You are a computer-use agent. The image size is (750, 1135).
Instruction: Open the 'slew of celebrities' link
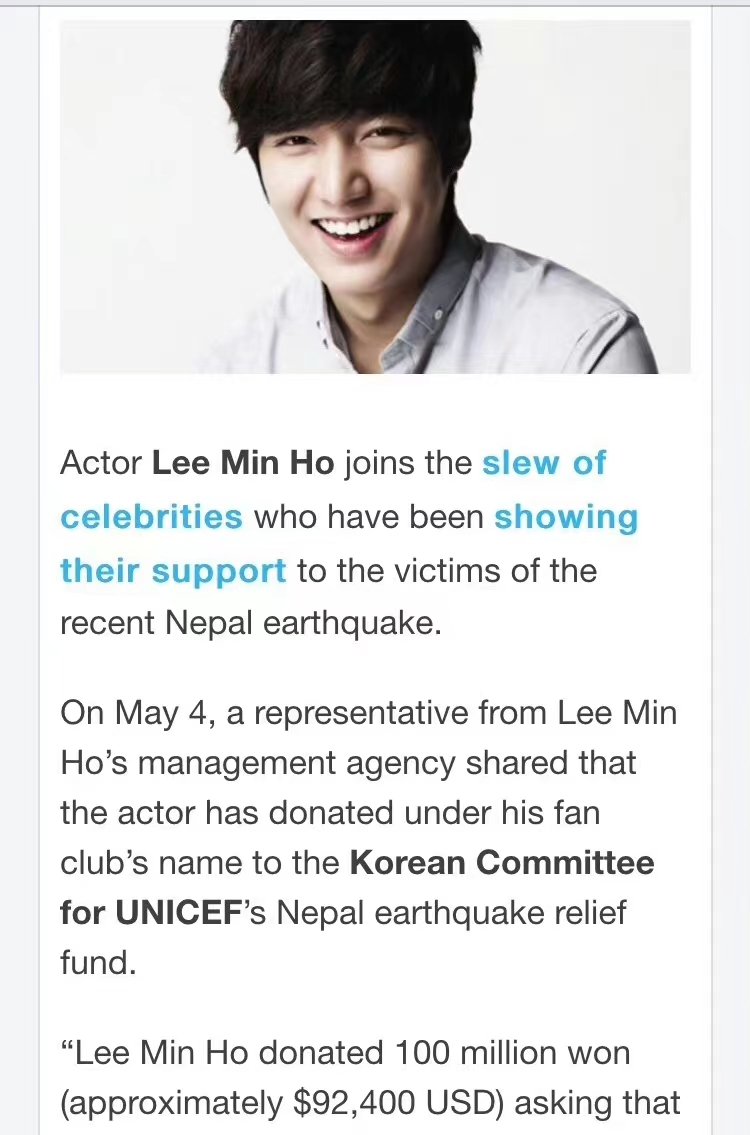pyautogui.click(x=543, y=464)
